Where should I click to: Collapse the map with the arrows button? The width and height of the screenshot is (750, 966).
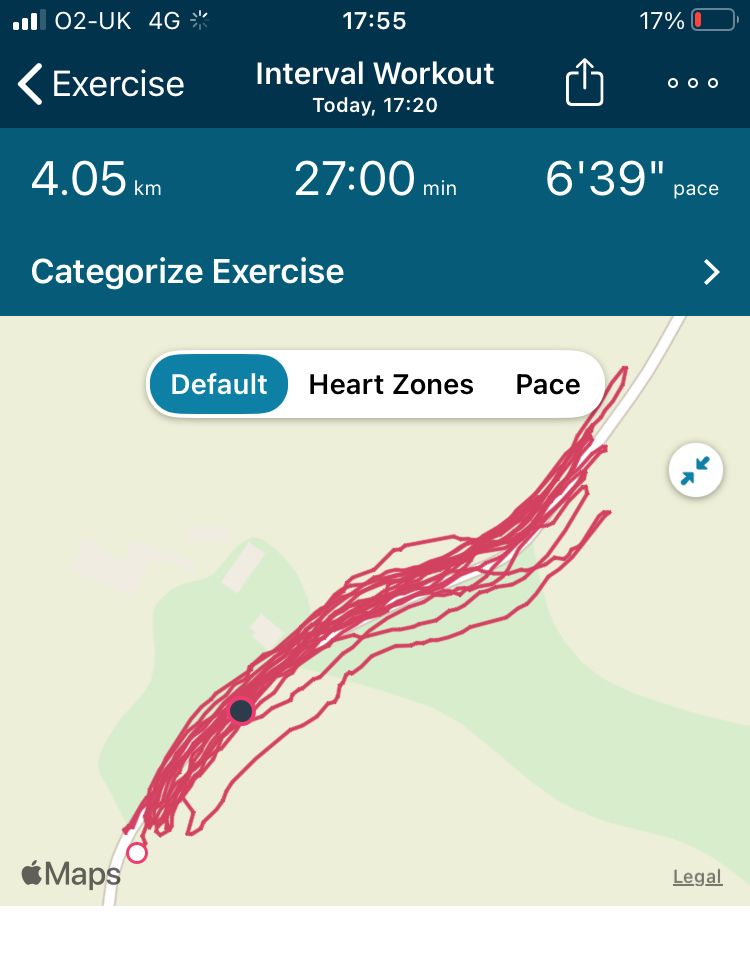coord(695,470)
